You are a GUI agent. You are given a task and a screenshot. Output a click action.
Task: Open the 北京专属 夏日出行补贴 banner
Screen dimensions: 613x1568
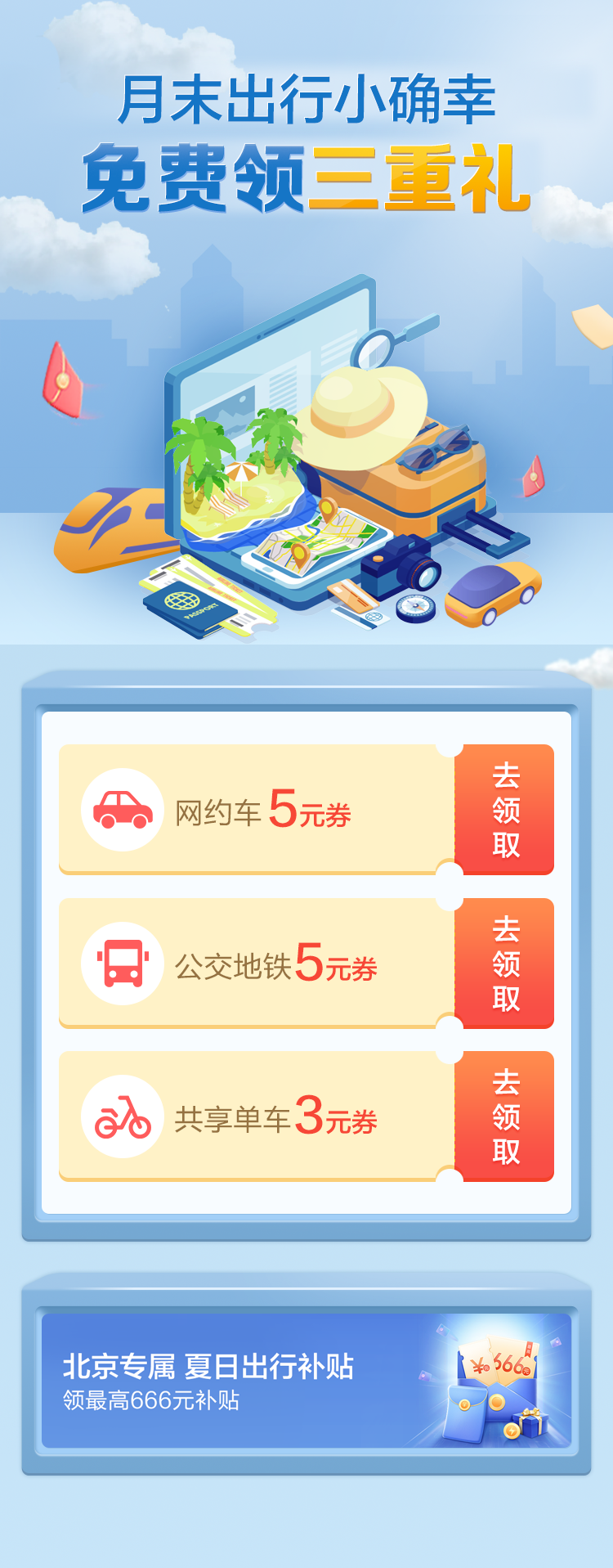tap(306, 1381)
